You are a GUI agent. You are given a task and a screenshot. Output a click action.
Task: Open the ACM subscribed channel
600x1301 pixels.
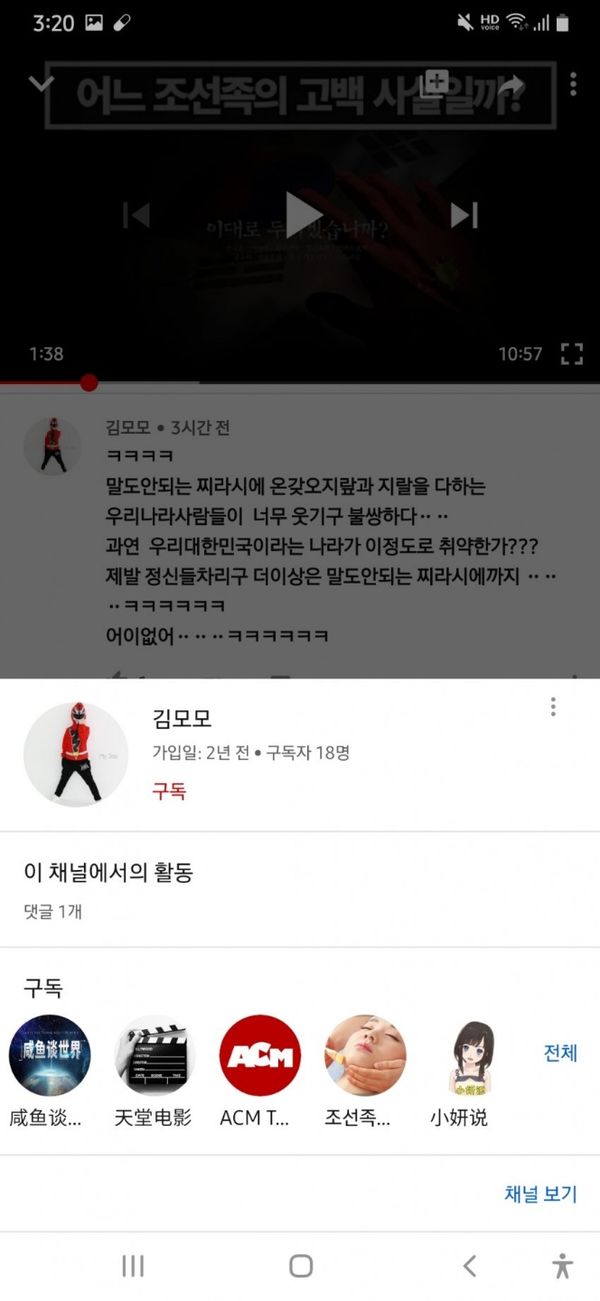coord(259,1056)
